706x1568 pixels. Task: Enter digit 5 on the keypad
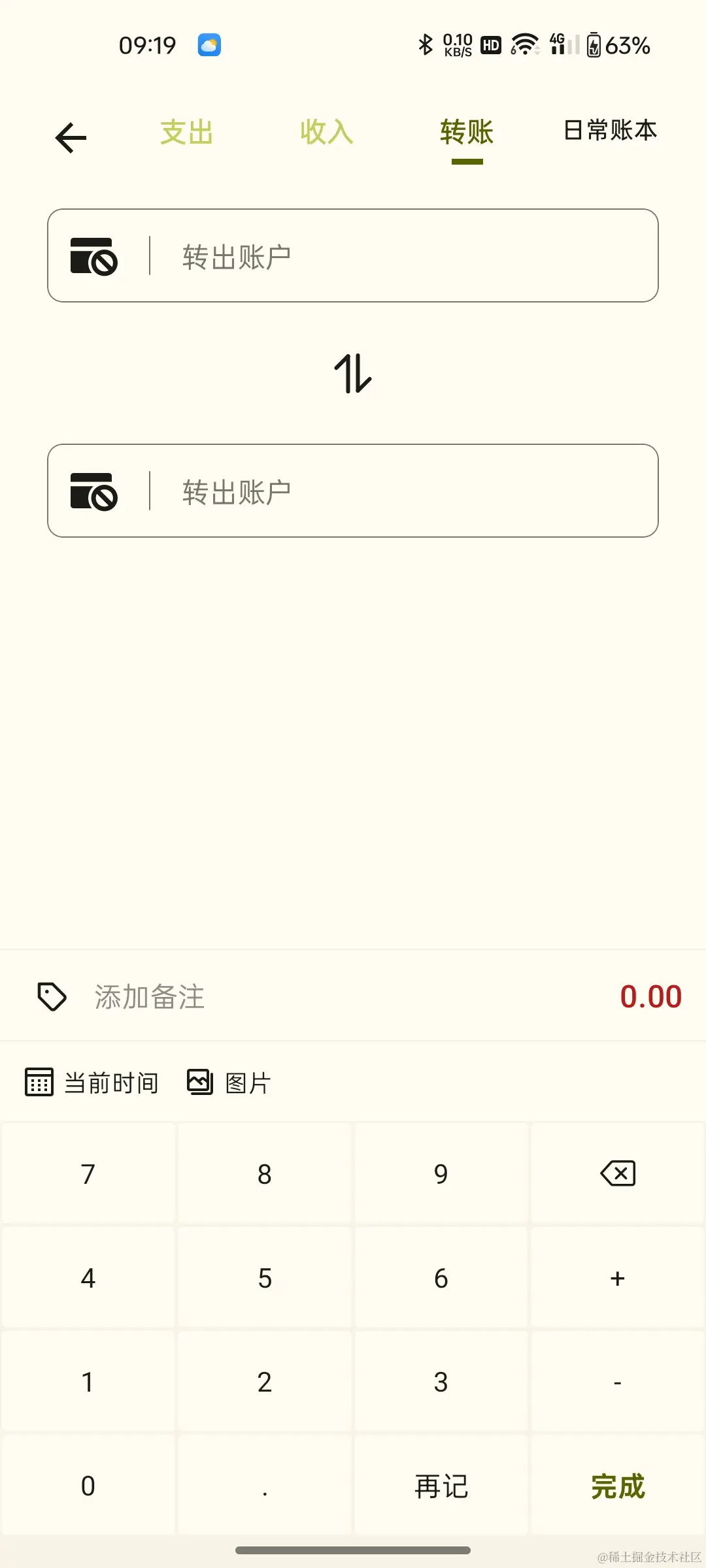pos(265,1278)
